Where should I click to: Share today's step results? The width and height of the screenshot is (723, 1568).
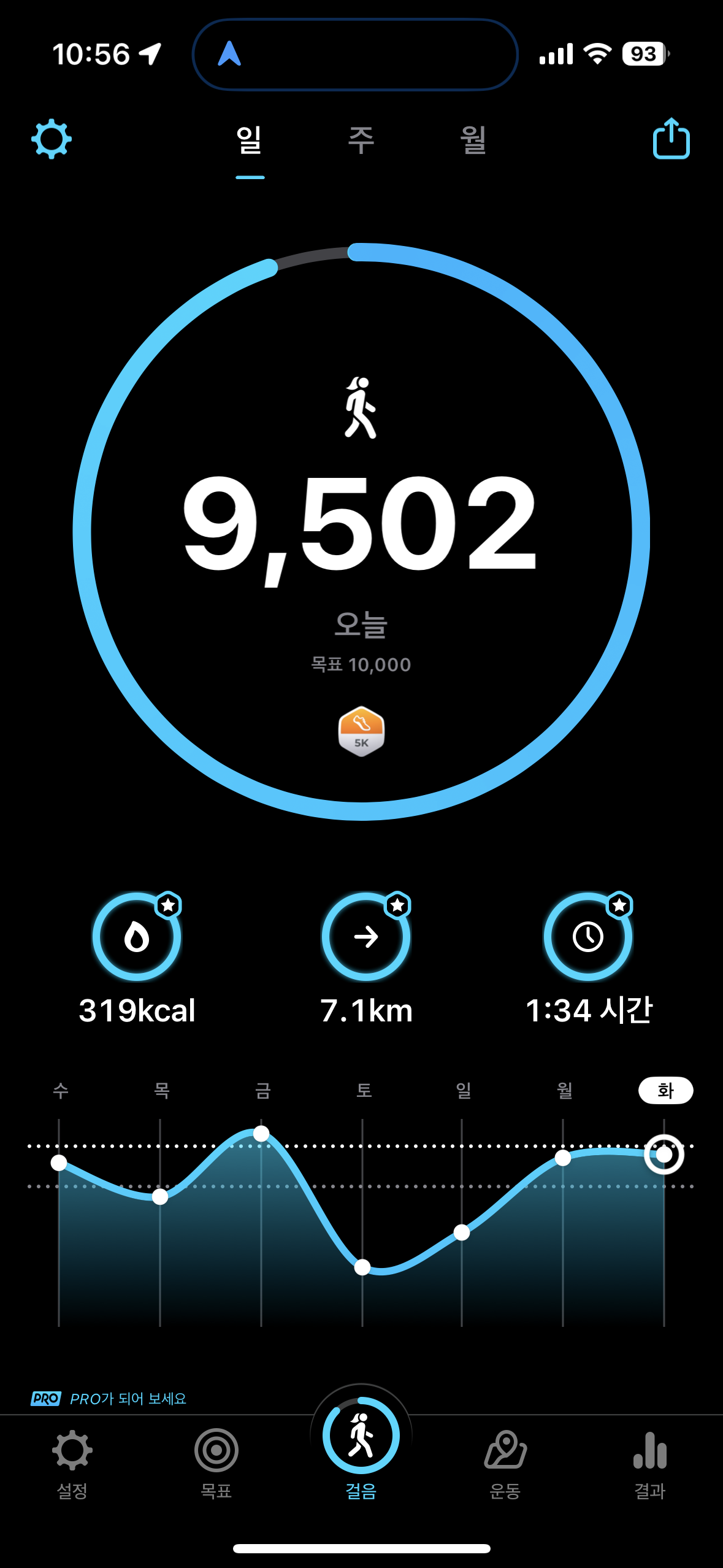[671, 139]
